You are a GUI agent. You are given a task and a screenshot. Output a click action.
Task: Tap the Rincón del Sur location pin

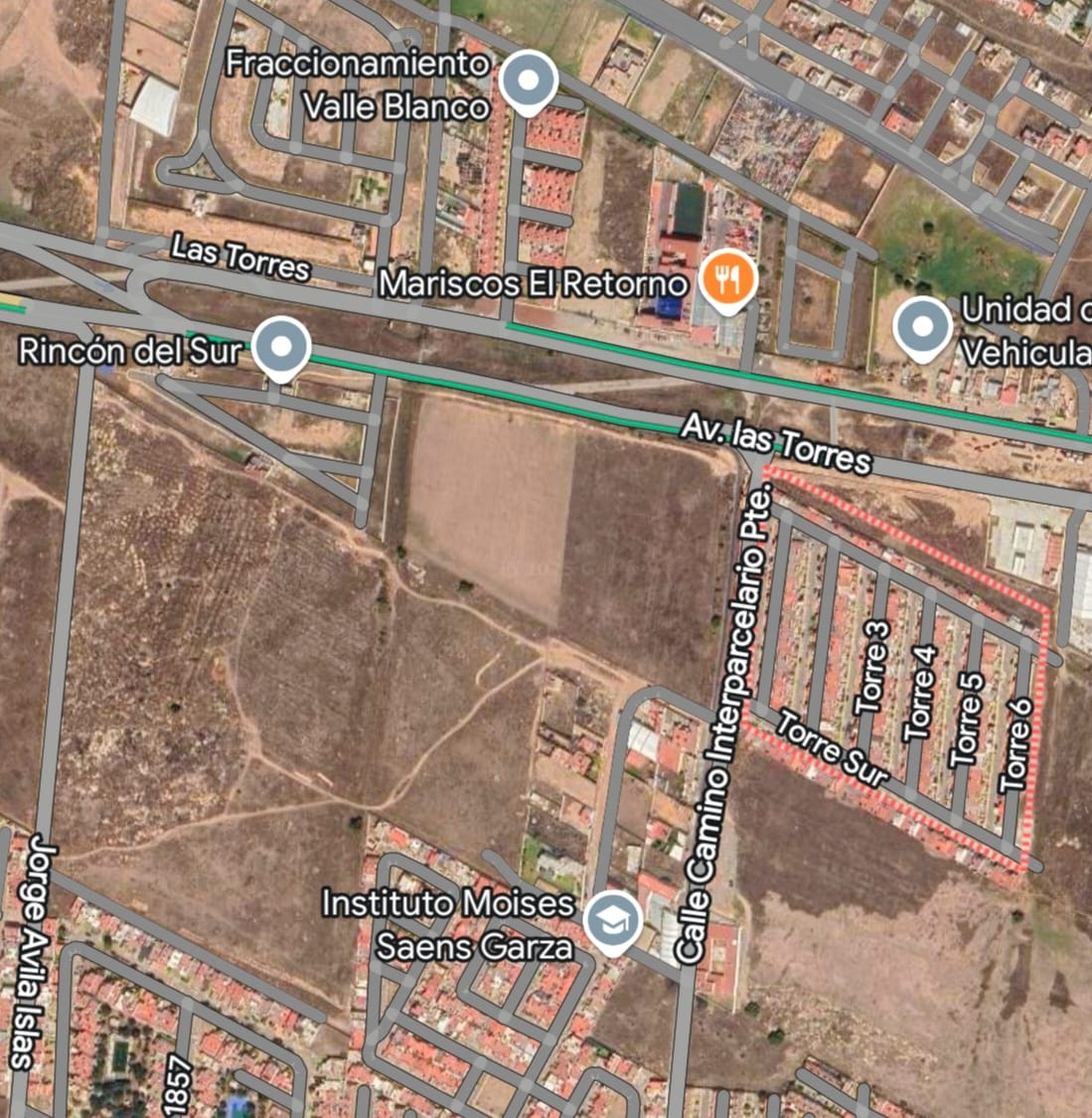[282, 348]
